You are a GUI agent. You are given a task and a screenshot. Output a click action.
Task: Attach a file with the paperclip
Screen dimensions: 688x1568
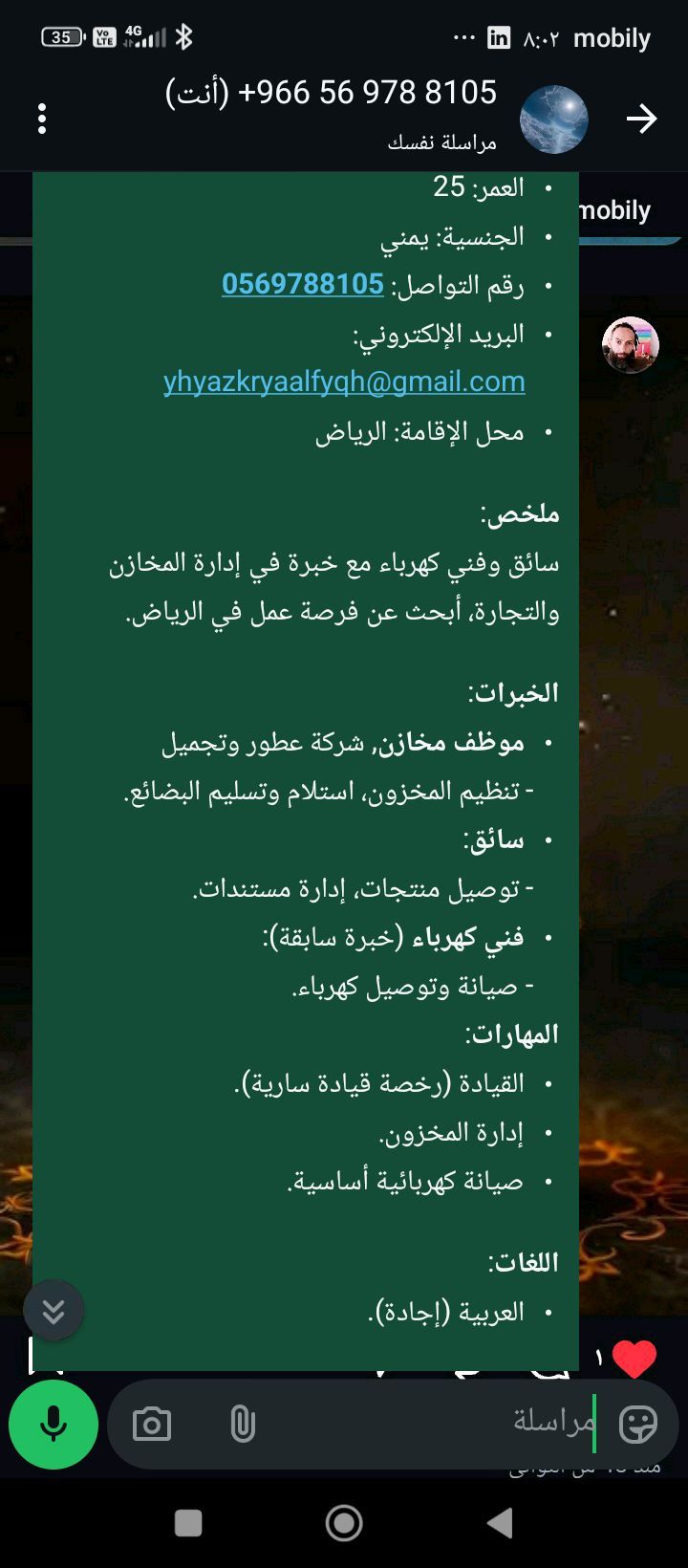tap(243, 1425)
